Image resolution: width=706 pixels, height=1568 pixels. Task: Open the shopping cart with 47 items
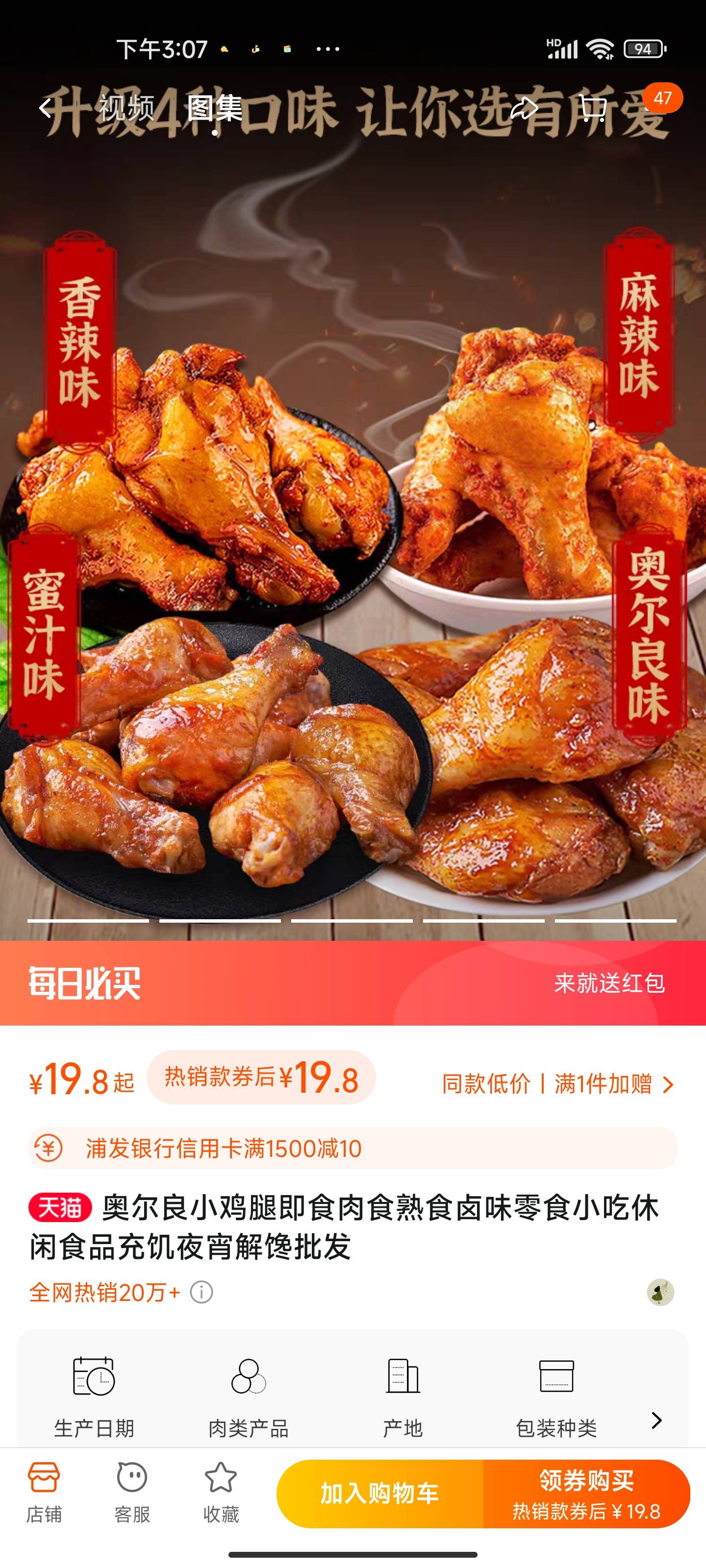(594, 108)
